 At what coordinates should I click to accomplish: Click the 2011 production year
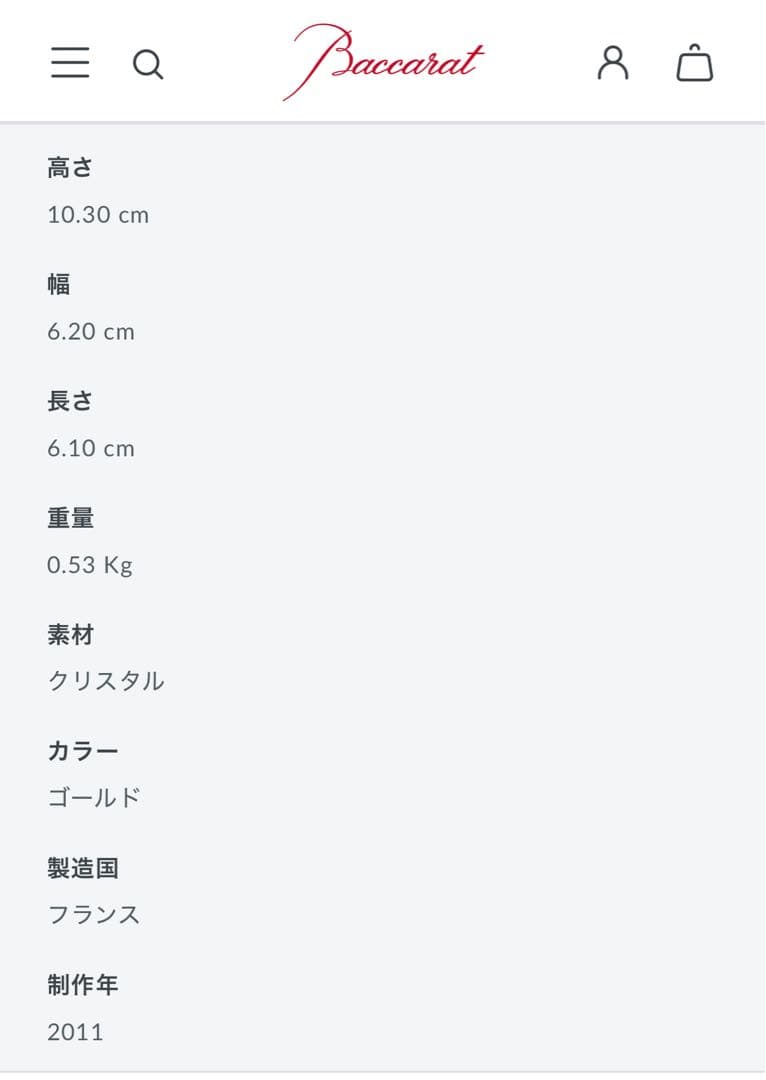[75, 1031]
